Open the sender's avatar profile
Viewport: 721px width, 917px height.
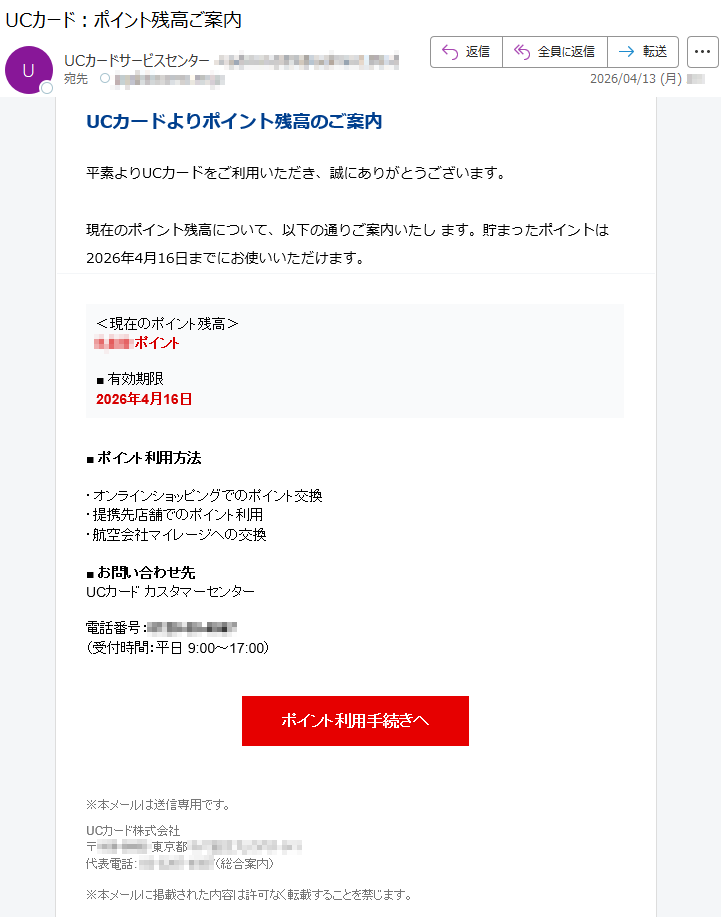[x=29, y=70]
